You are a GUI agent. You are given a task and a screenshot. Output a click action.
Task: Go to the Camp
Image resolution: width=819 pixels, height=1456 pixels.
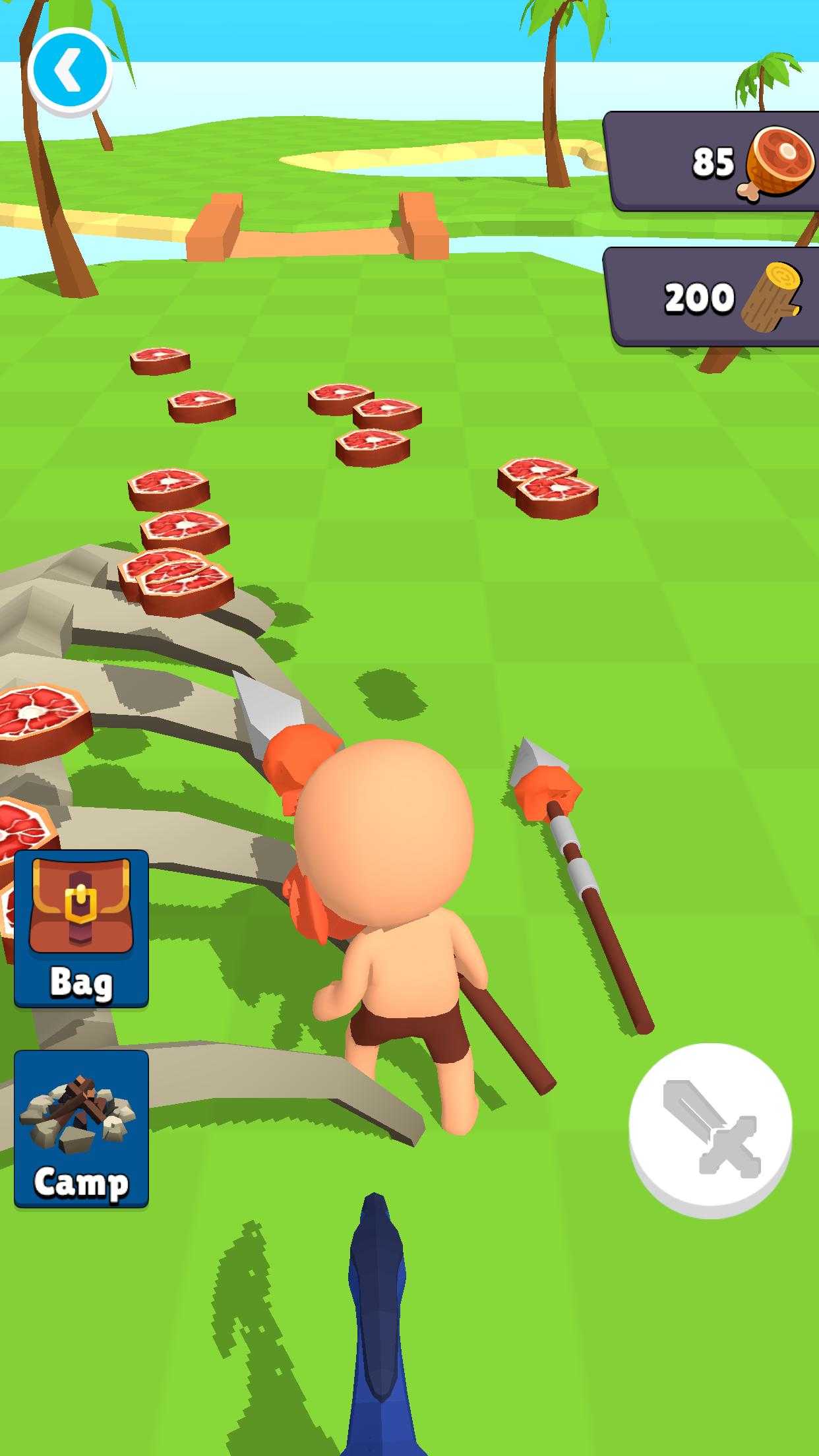click(x=81, y=1128)
